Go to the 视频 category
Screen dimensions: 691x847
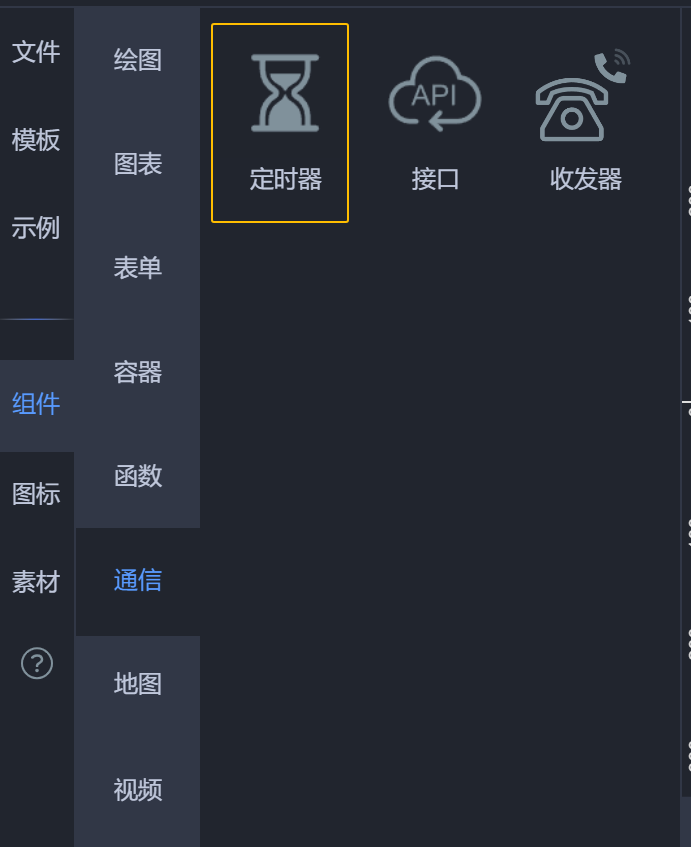(138, 790)
